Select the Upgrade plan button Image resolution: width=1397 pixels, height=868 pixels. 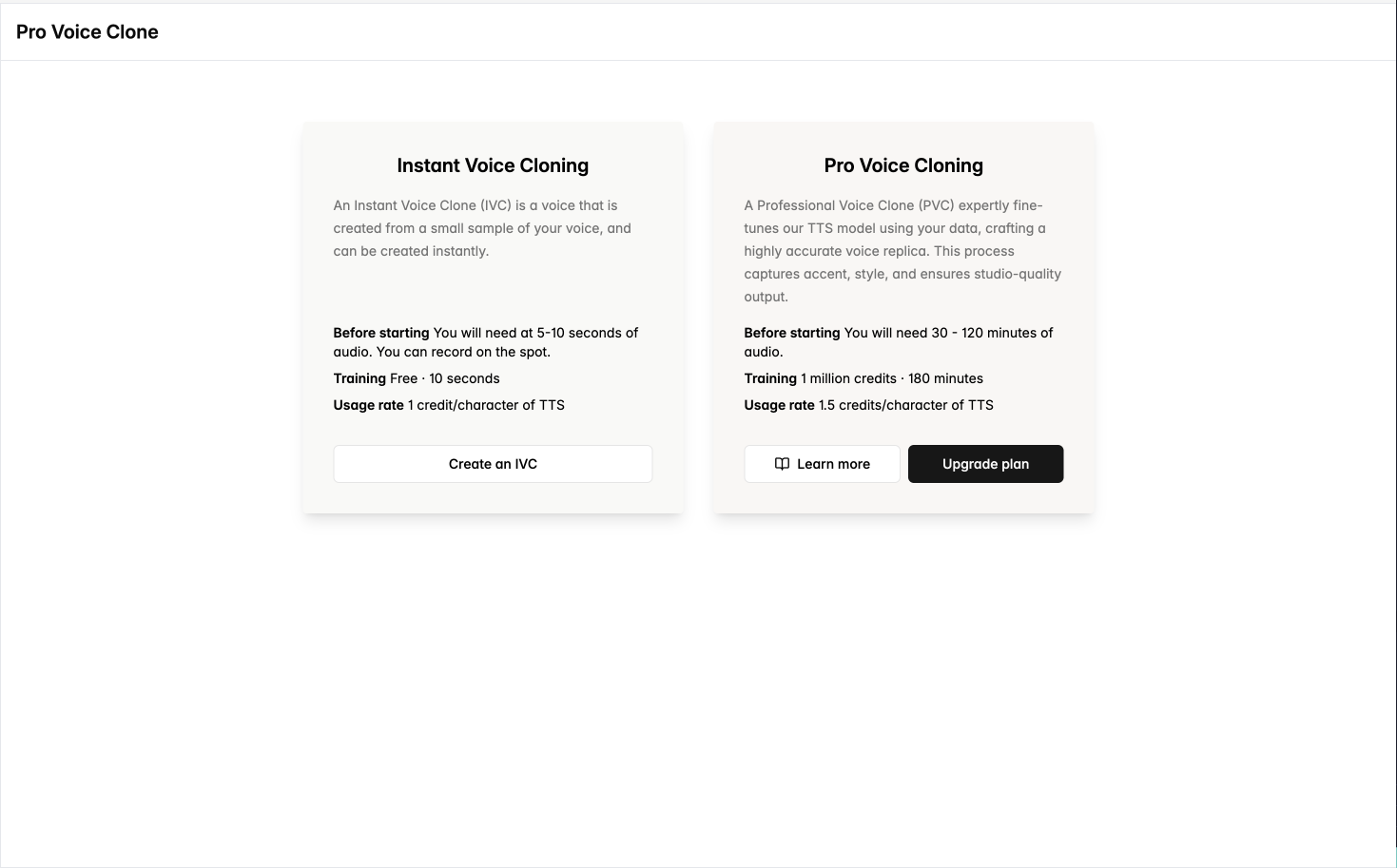click(985, 464)
